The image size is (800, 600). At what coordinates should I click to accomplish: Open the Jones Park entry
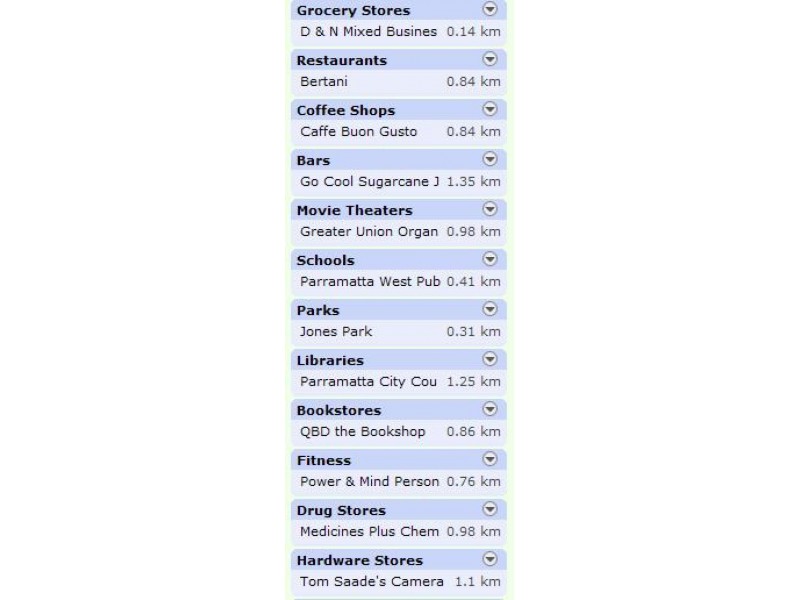click(336, 332)
